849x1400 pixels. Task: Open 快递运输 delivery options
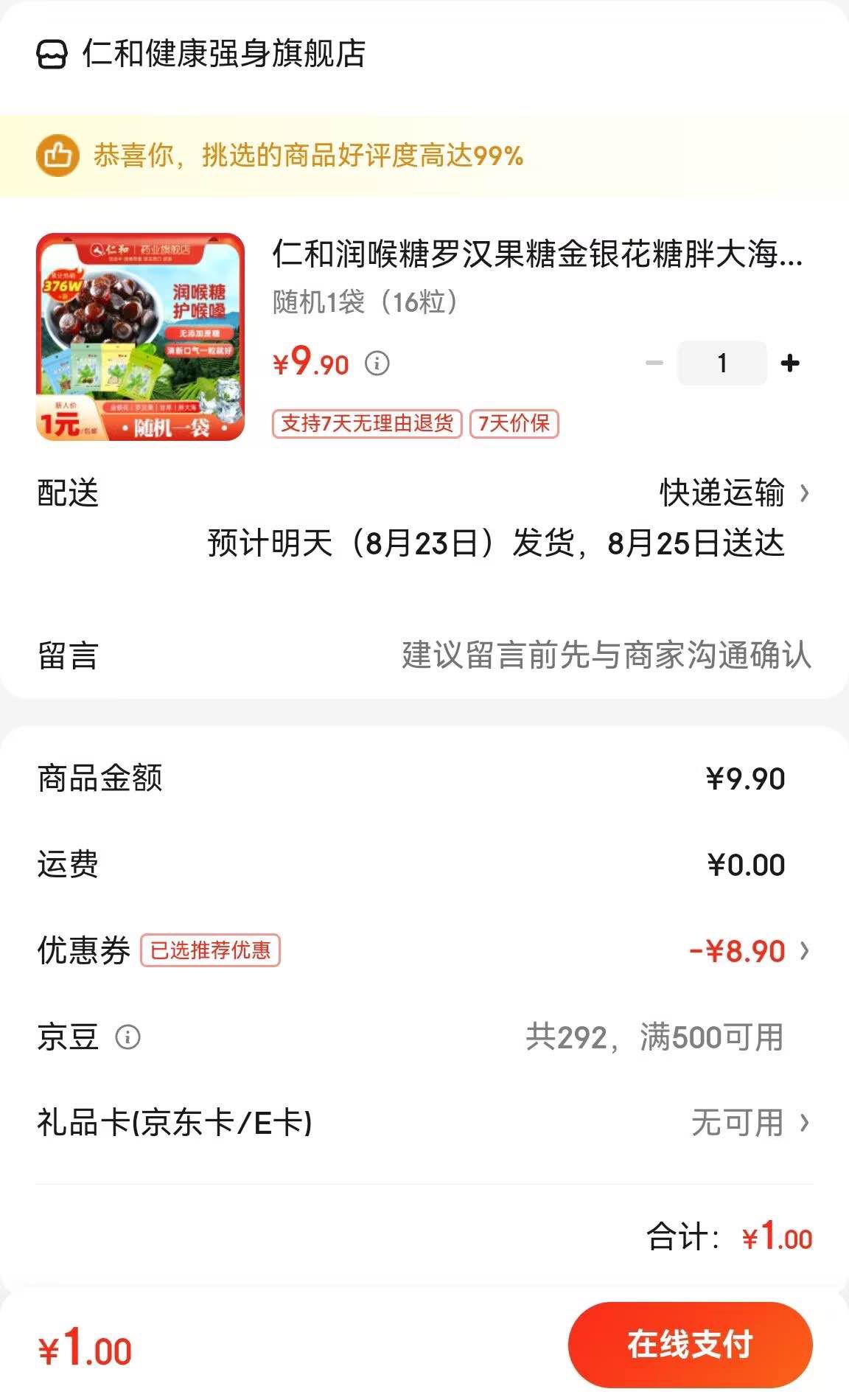733,493
